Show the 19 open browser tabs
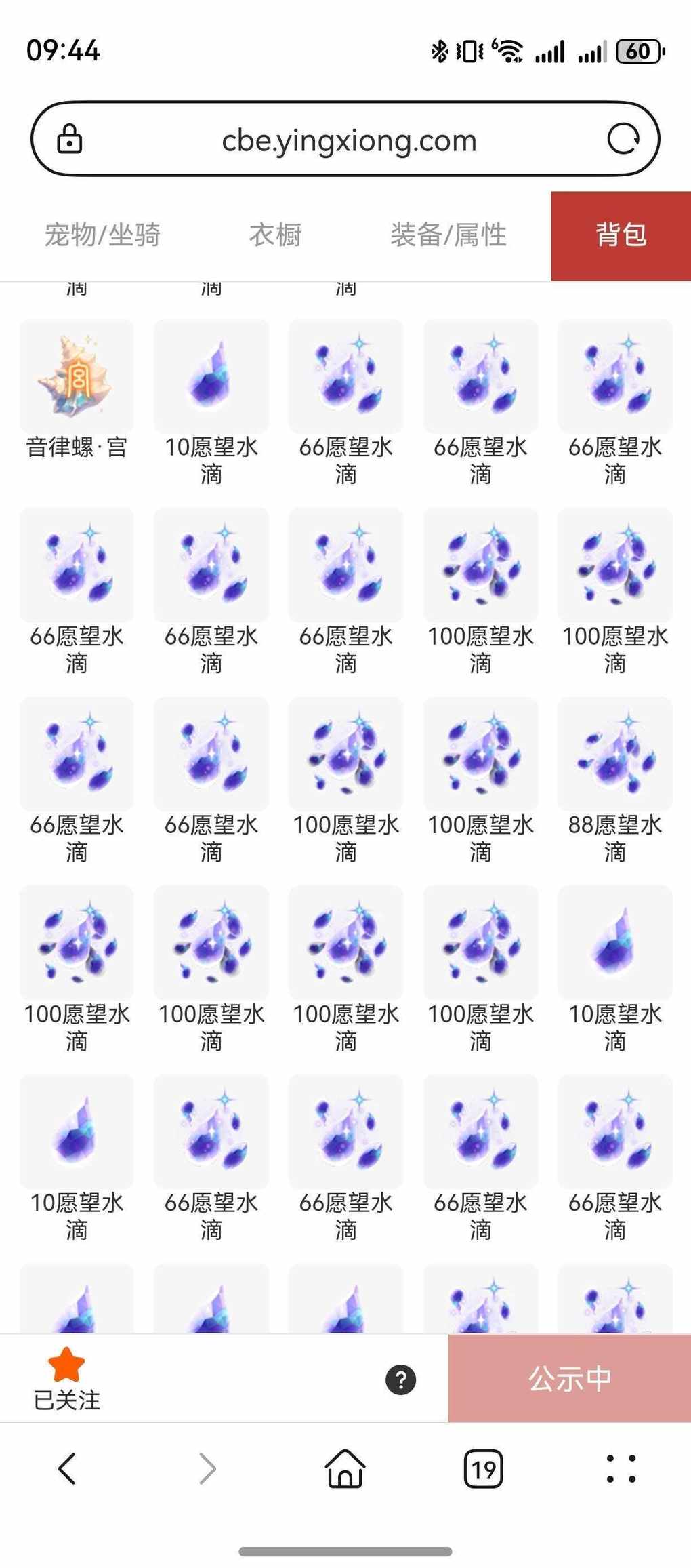Image resolution: width=691 pixels, height=1568 pixels. pos(483,1469)
